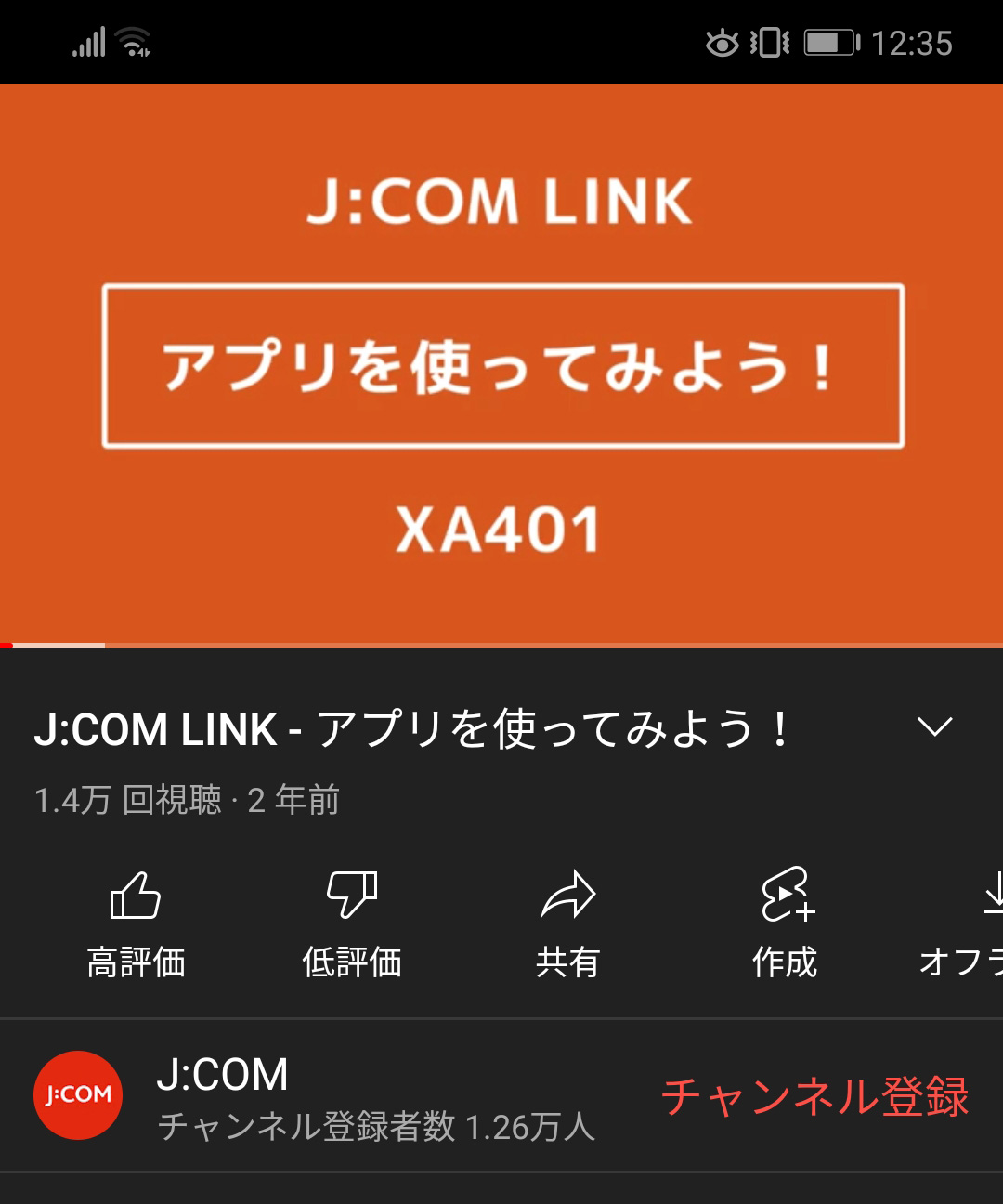The height and width of the screenshot is (1204, 1003).
Task: Subscribe with チャンネル登録
Action: (x=814, y=1096)
